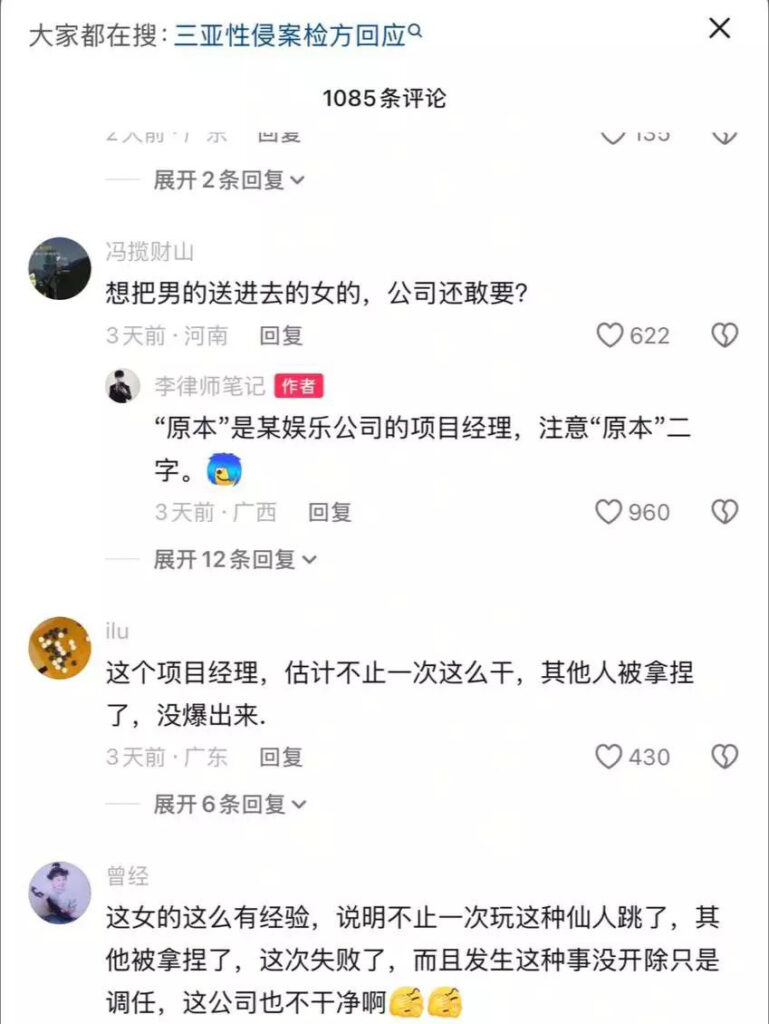
Task: Like 李律师笔记's author reply
Action: click(x=609, y=512)
